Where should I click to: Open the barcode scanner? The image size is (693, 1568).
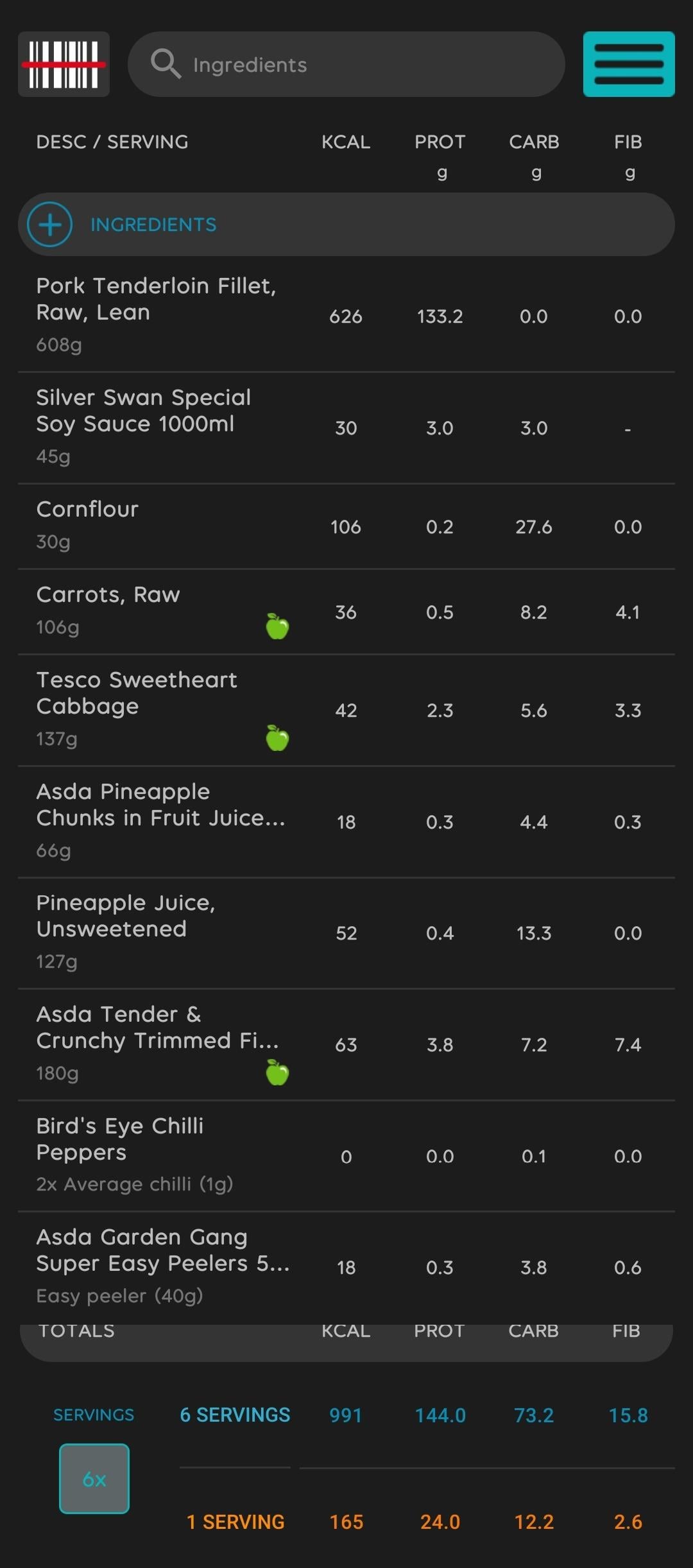[64, 64]
